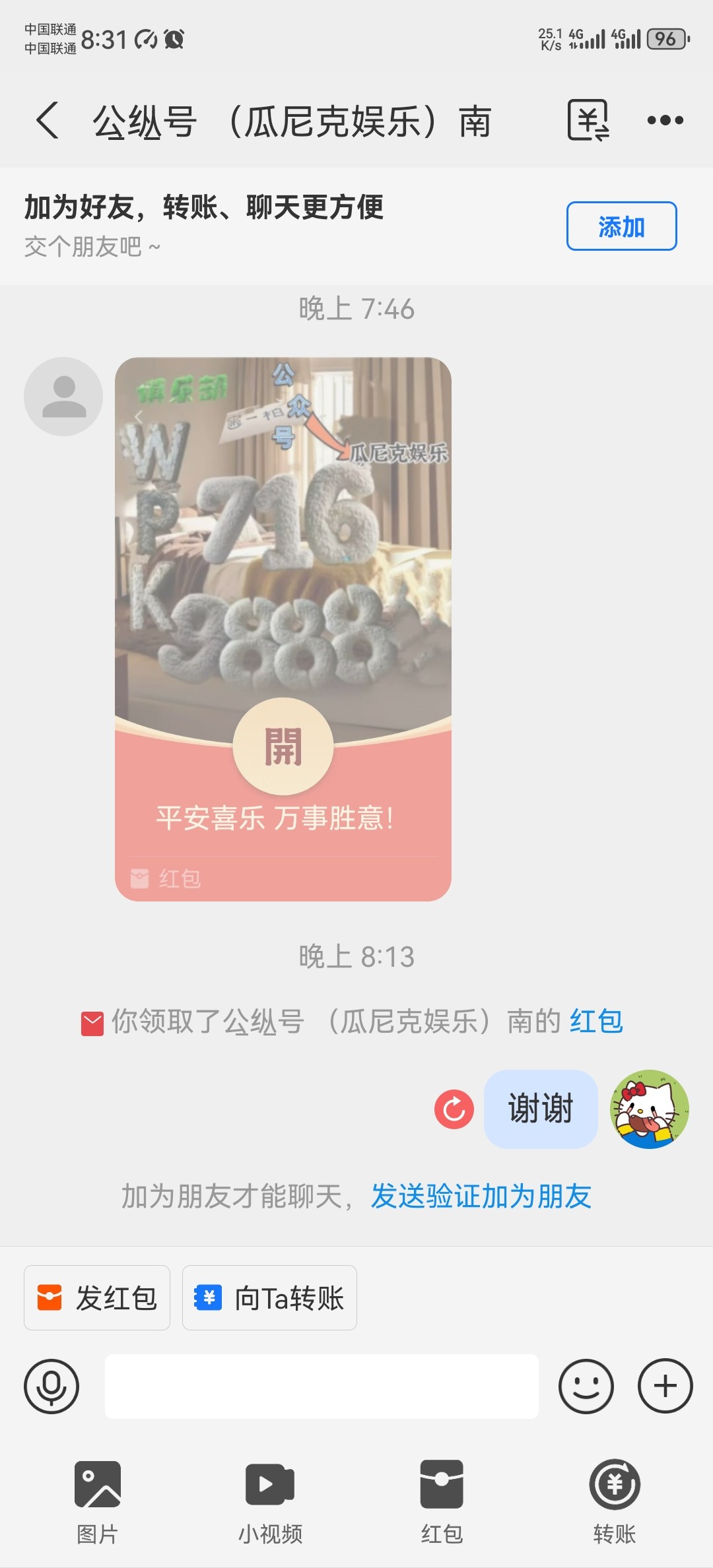The height and width of the screenshot is (1568, 713).
Task: Open my Hello Kitty avatar profile
Action: (x=650, y=1109)
